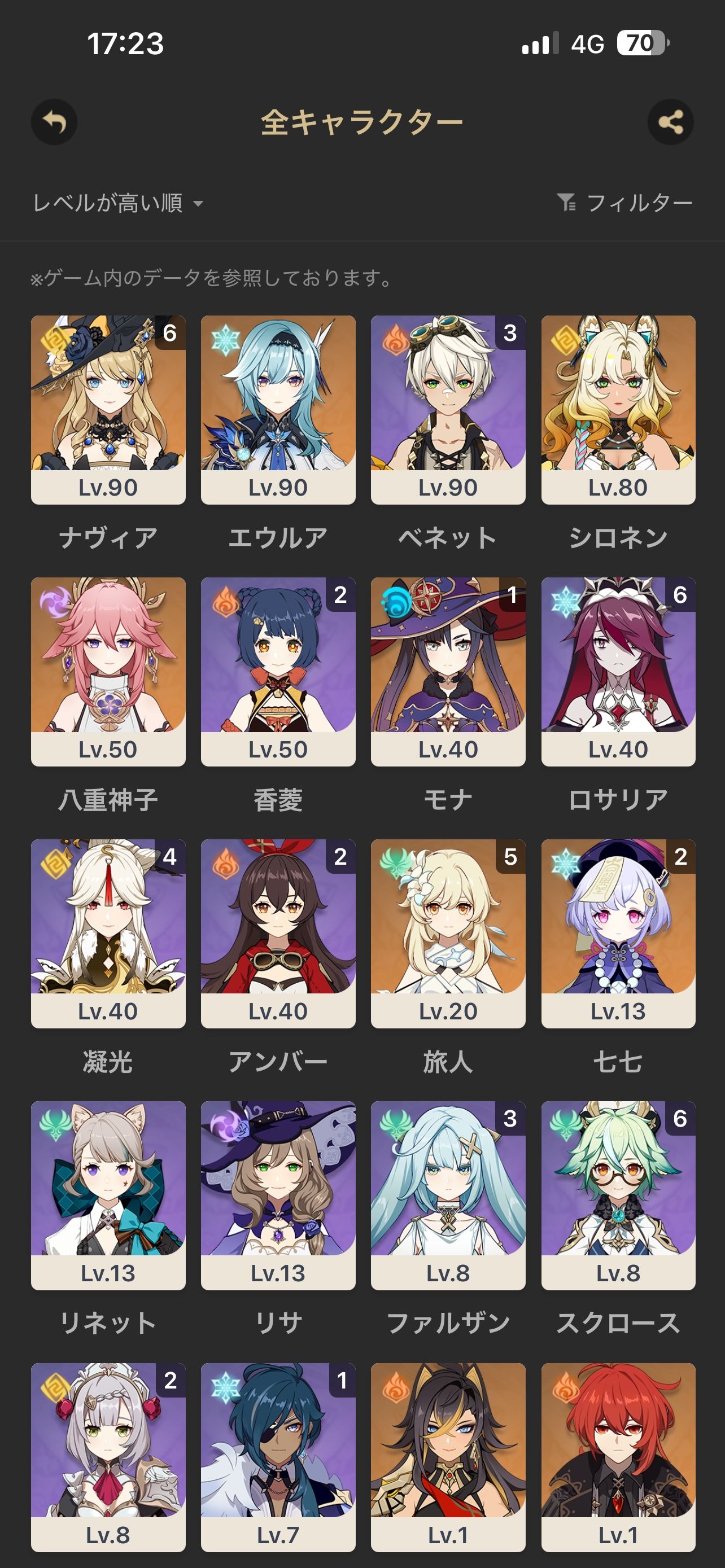This screenshot has height=1568, width=725.
Task: Tap ファルザン character card
Action: [448, 1194]
